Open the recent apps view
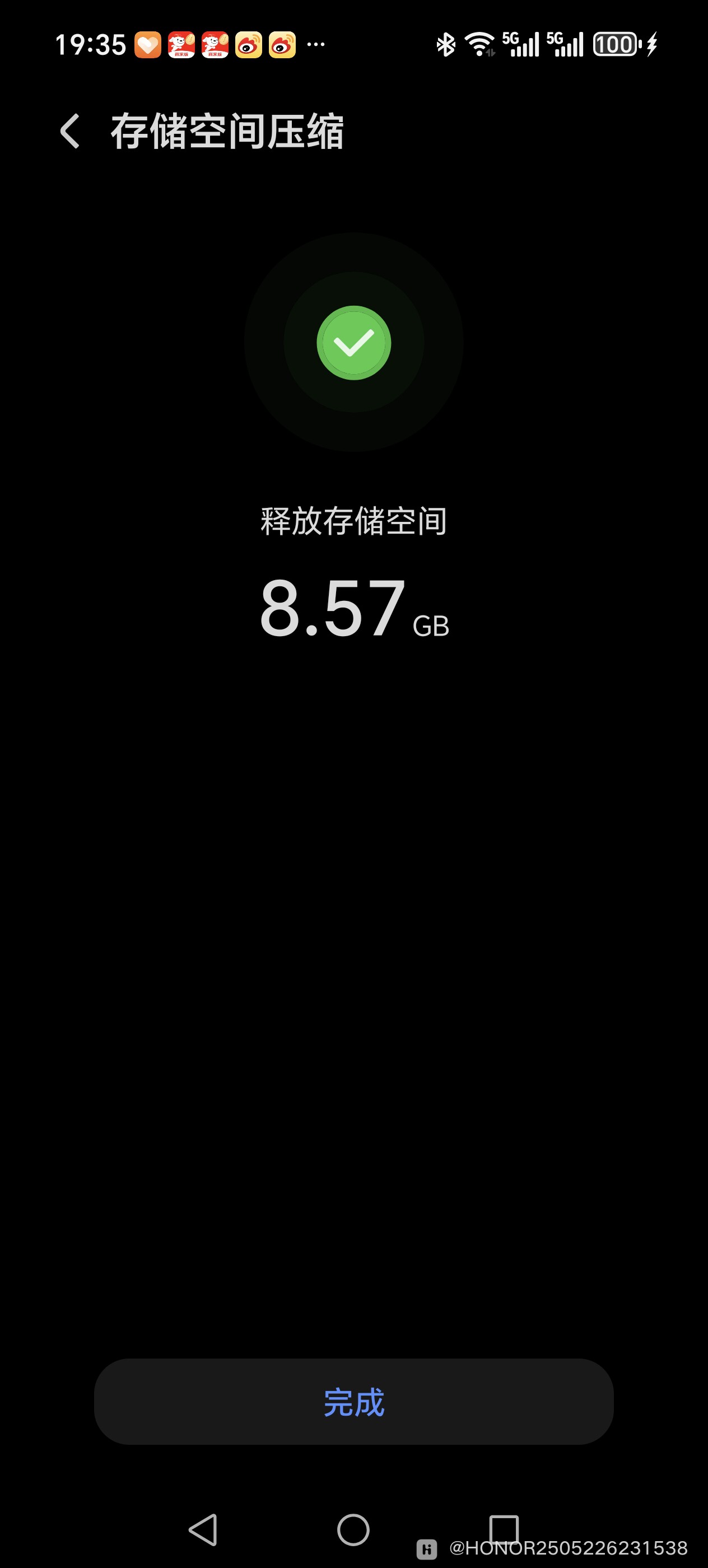This screenshot has height=1568, width=708. (x=504, y=1530)
